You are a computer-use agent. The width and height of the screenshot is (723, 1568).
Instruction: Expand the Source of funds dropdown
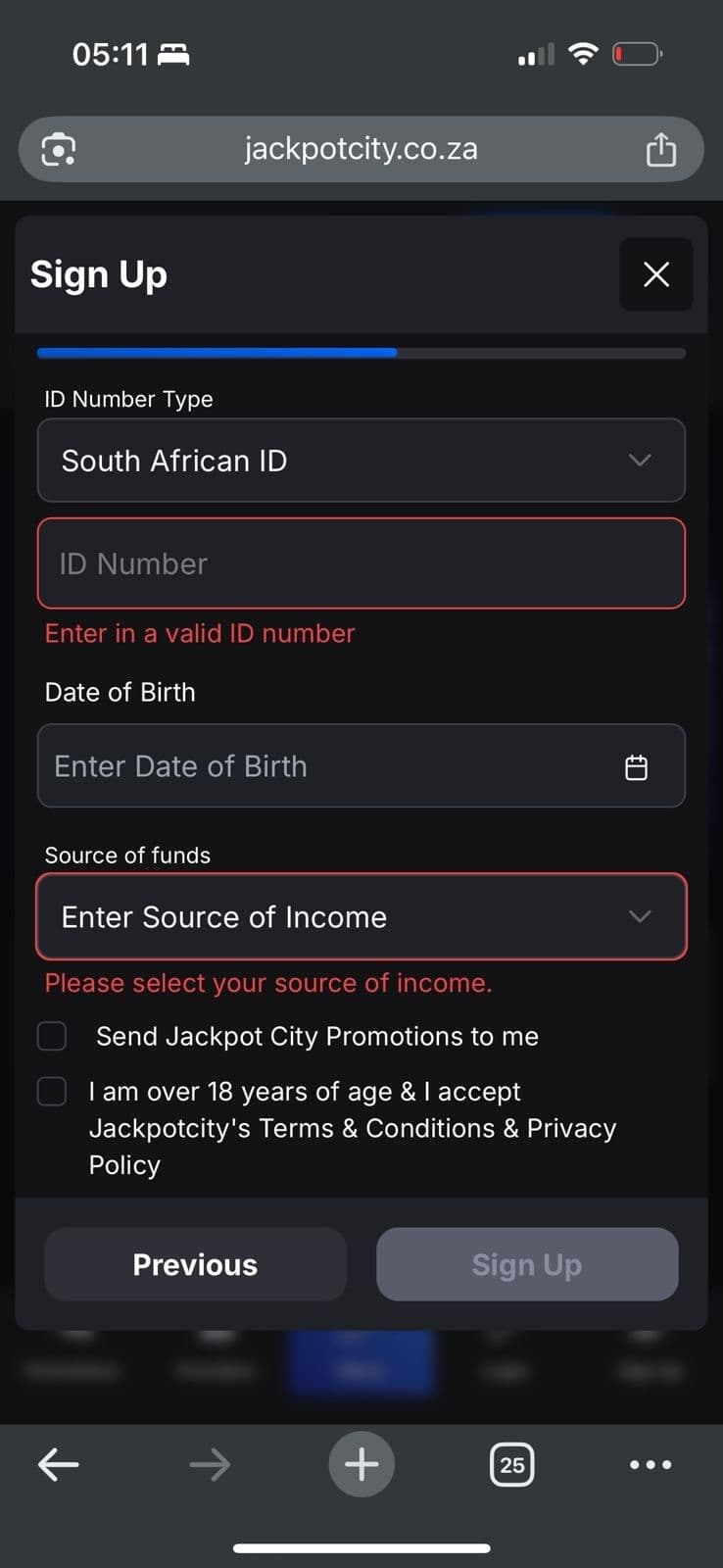click(361, 916)
